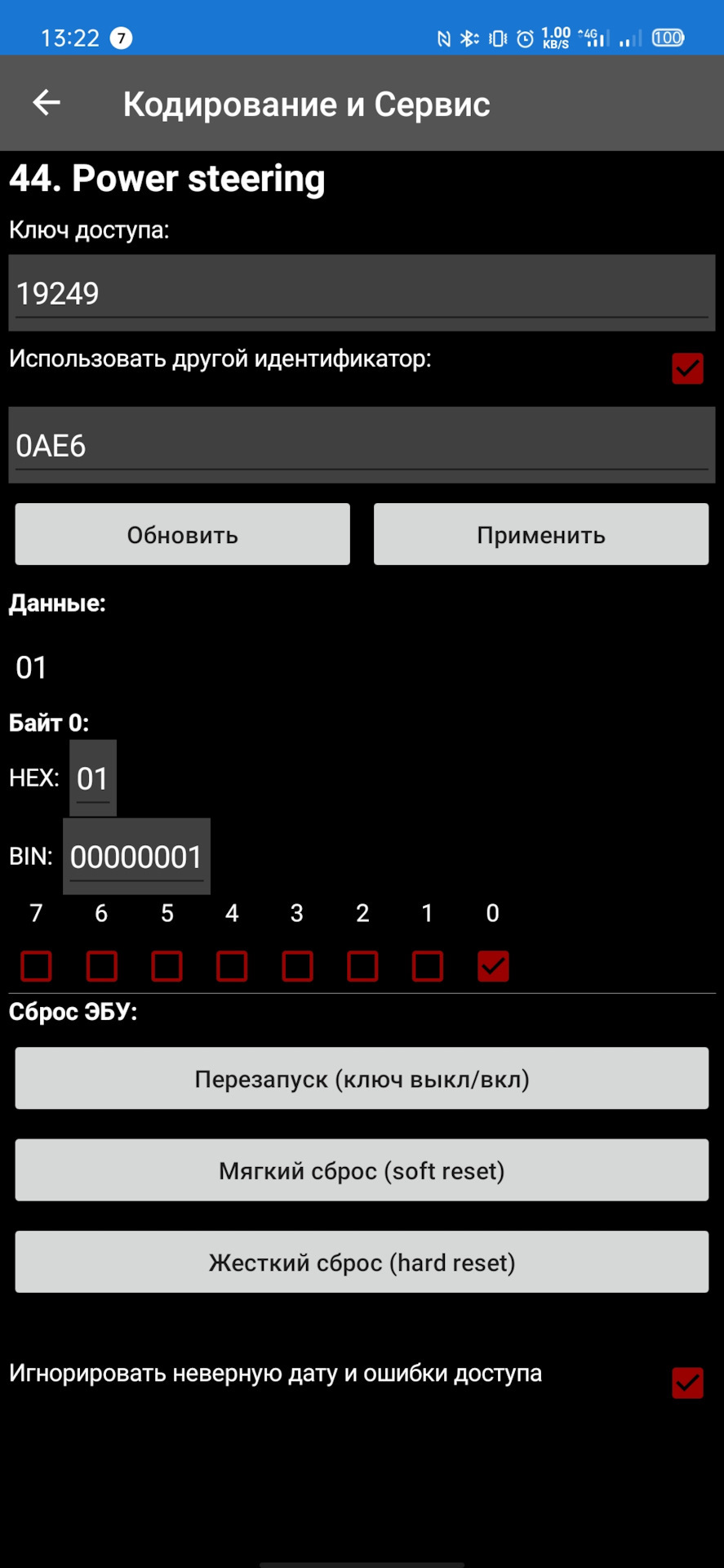Tap the Применить button

coord(540,535)
